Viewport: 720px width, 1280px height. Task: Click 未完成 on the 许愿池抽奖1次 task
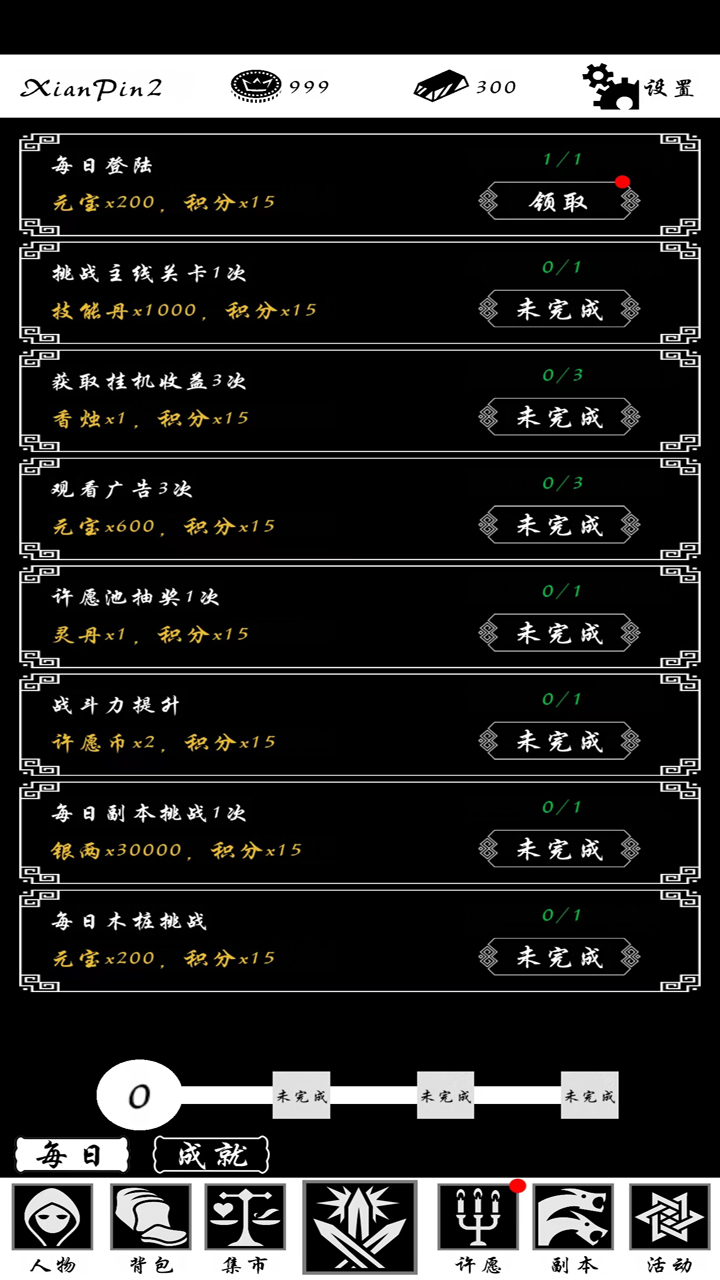click(x=560, y=633)
